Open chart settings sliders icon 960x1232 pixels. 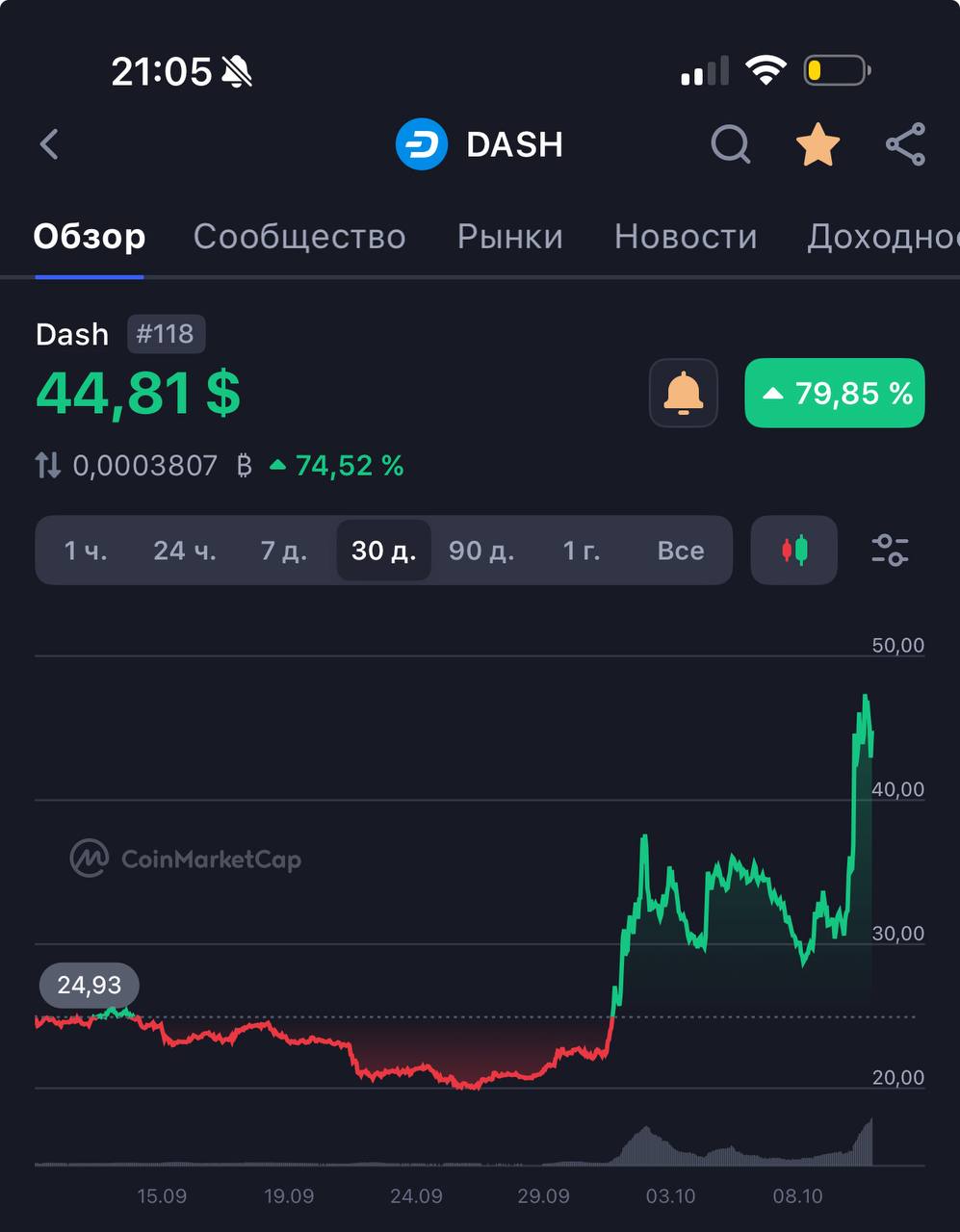tap(891, 551)
